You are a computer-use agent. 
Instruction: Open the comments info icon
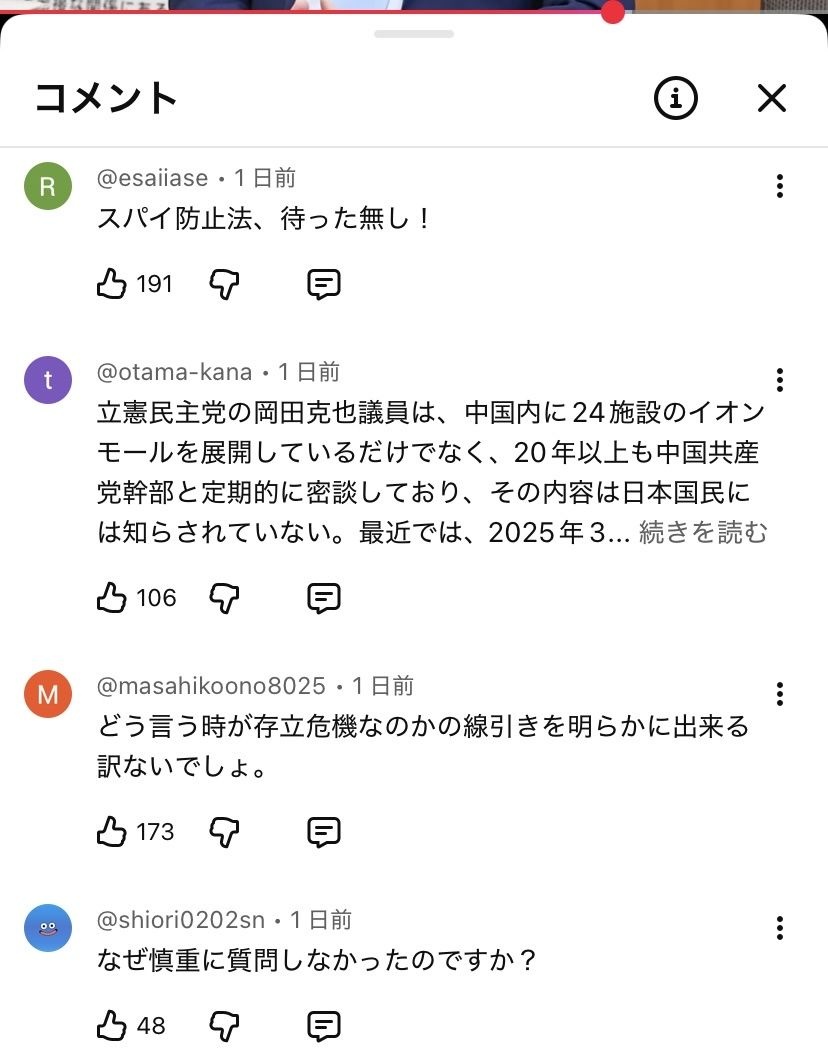pos(675,98)
